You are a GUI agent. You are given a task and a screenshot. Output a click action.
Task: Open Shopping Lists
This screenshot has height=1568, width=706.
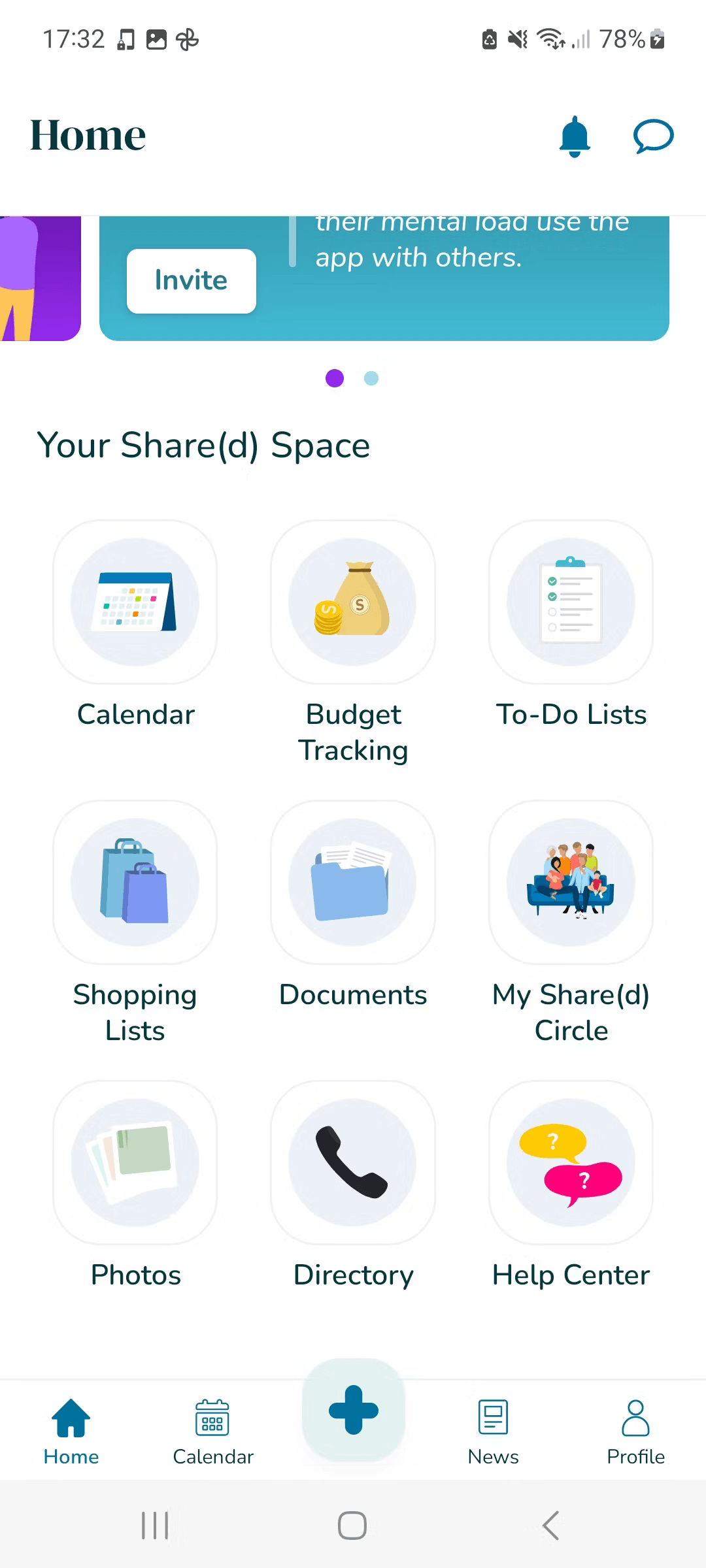135,882
